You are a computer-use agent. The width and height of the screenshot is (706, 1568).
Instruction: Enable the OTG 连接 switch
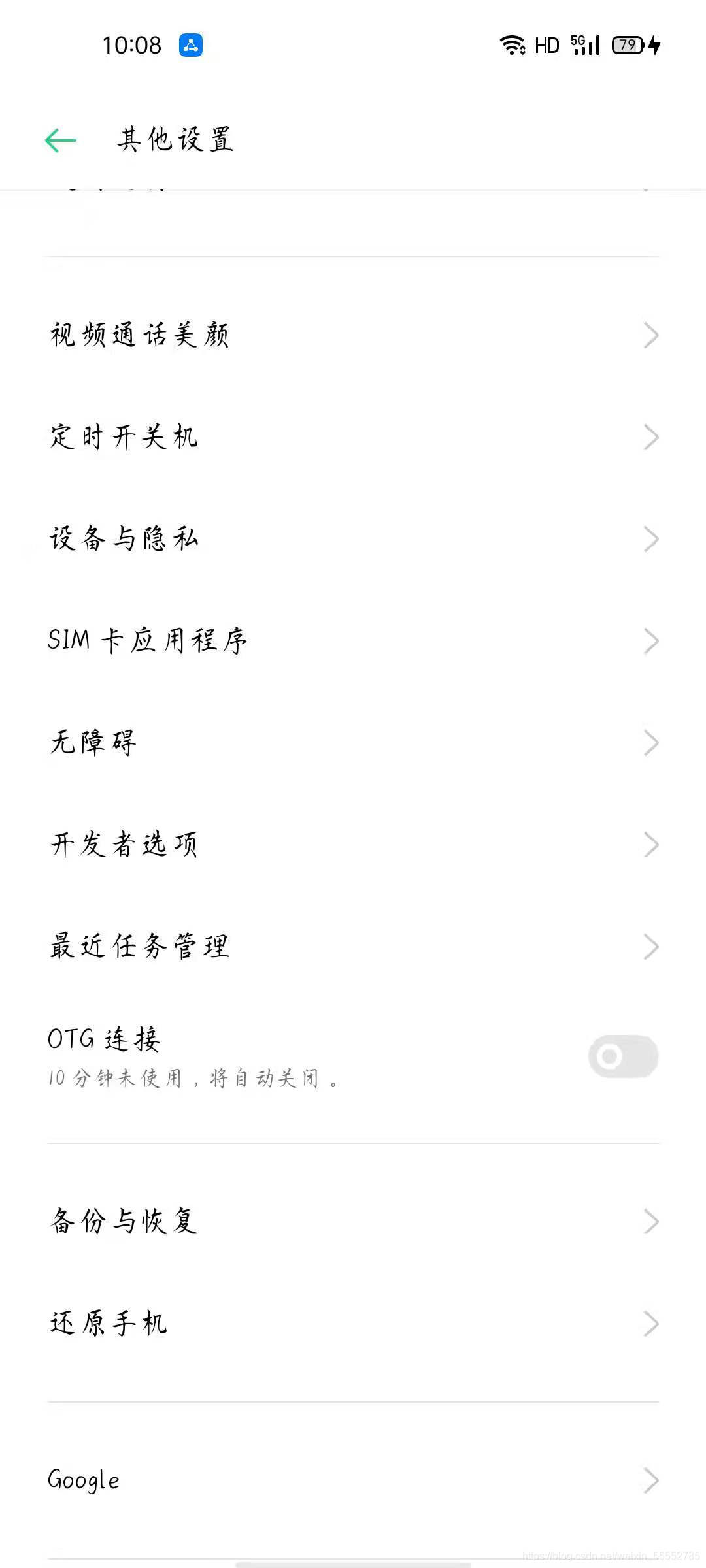pos(622,1056)
